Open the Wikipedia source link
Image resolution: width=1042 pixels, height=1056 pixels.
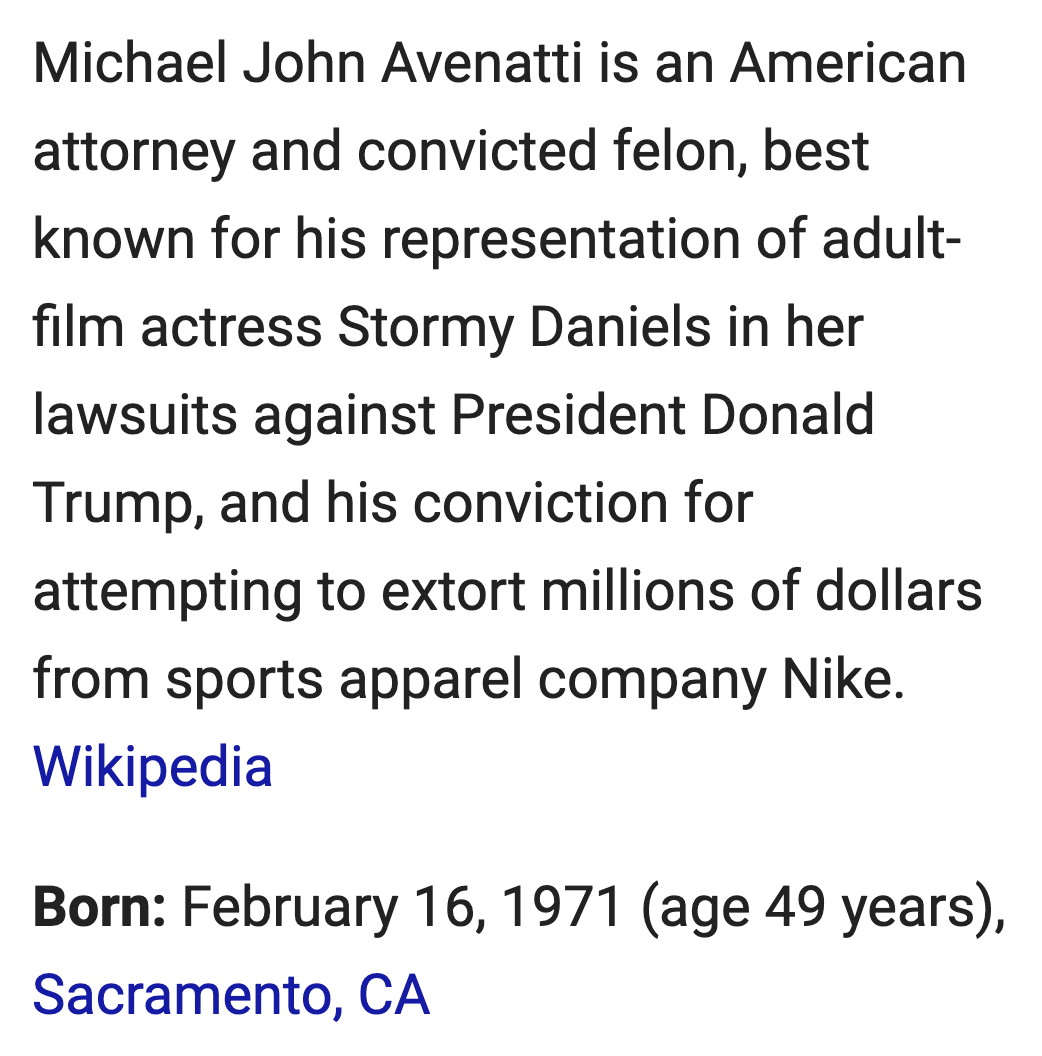click(152, 767)
